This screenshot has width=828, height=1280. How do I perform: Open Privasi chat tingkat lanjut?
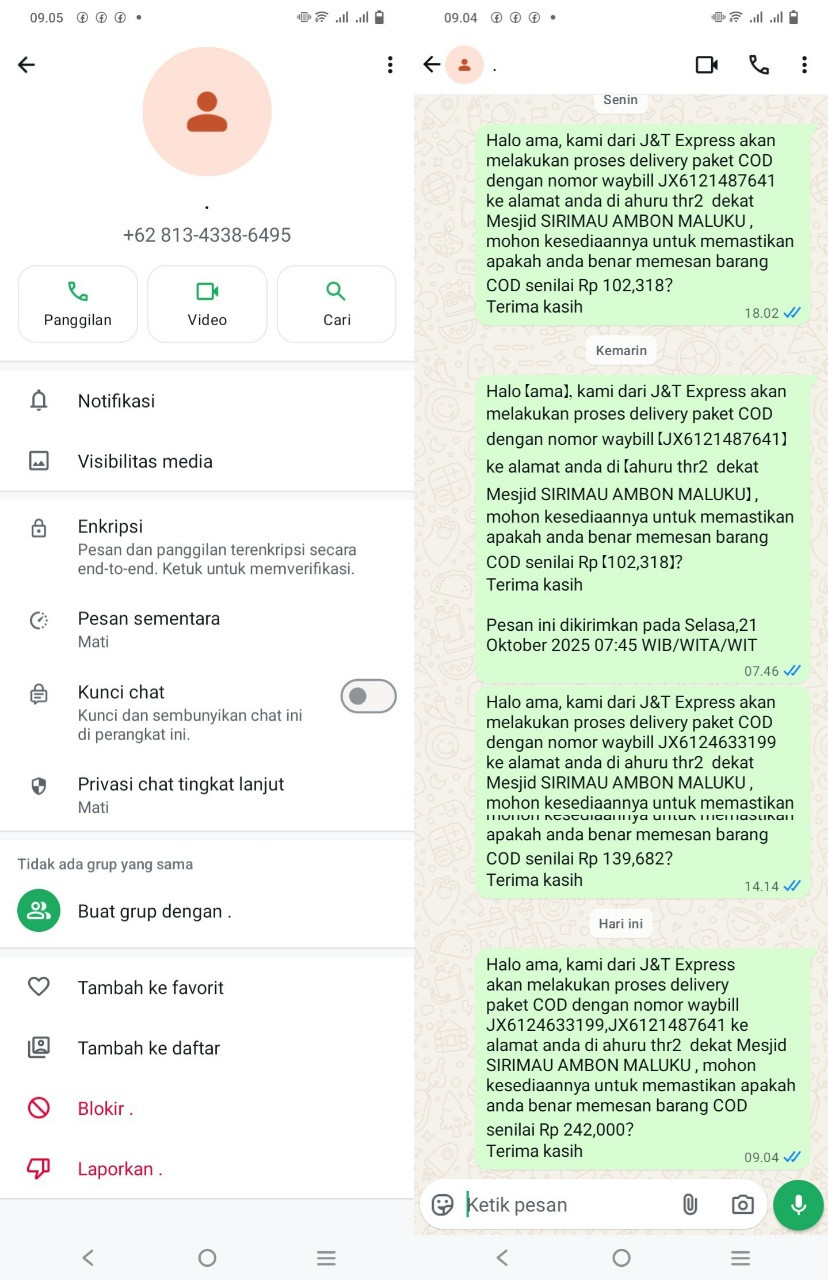click(x=207, y=795)
